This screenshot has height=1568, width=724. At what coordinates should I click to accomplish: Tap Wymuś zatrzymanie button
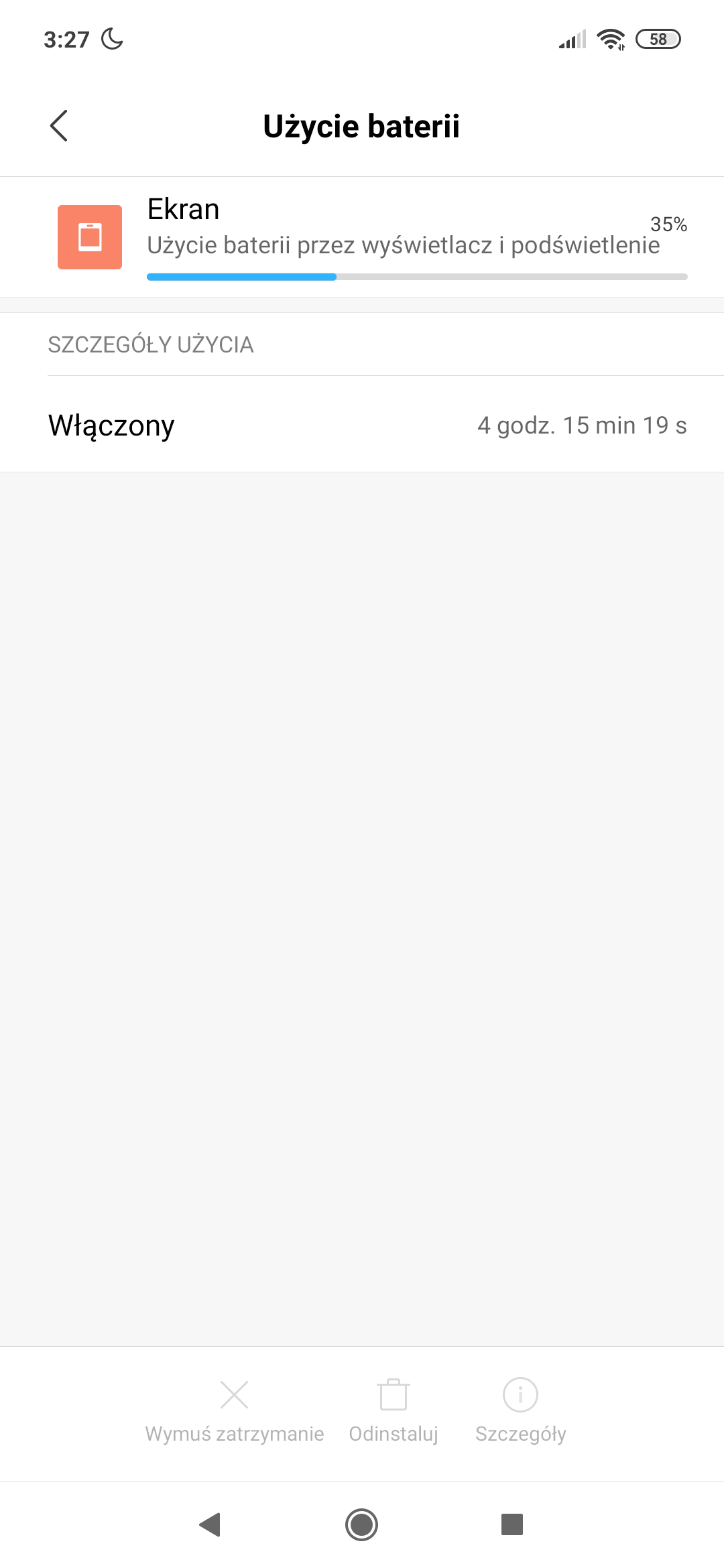point(235,1411)
